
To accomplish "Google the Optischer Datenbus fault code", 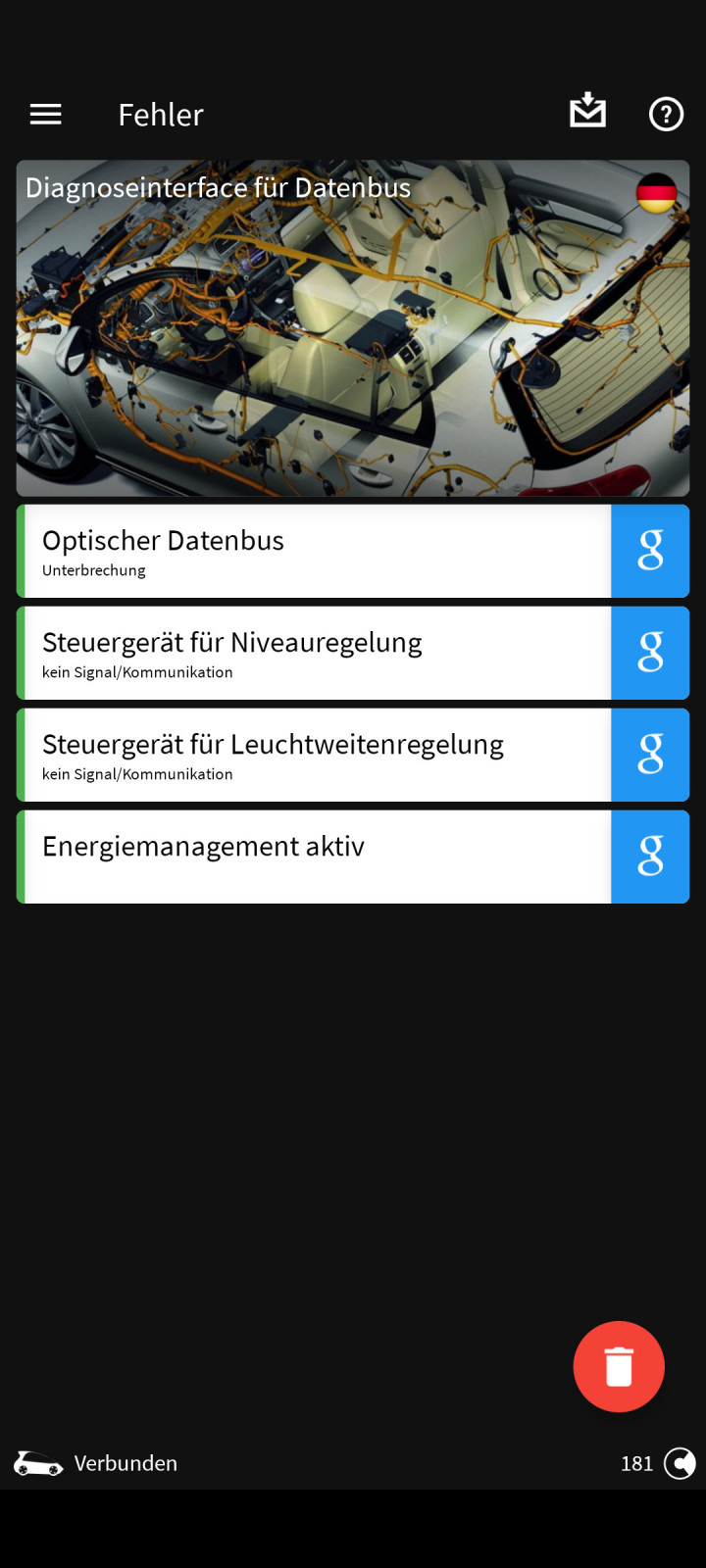I will click(650, 551).
